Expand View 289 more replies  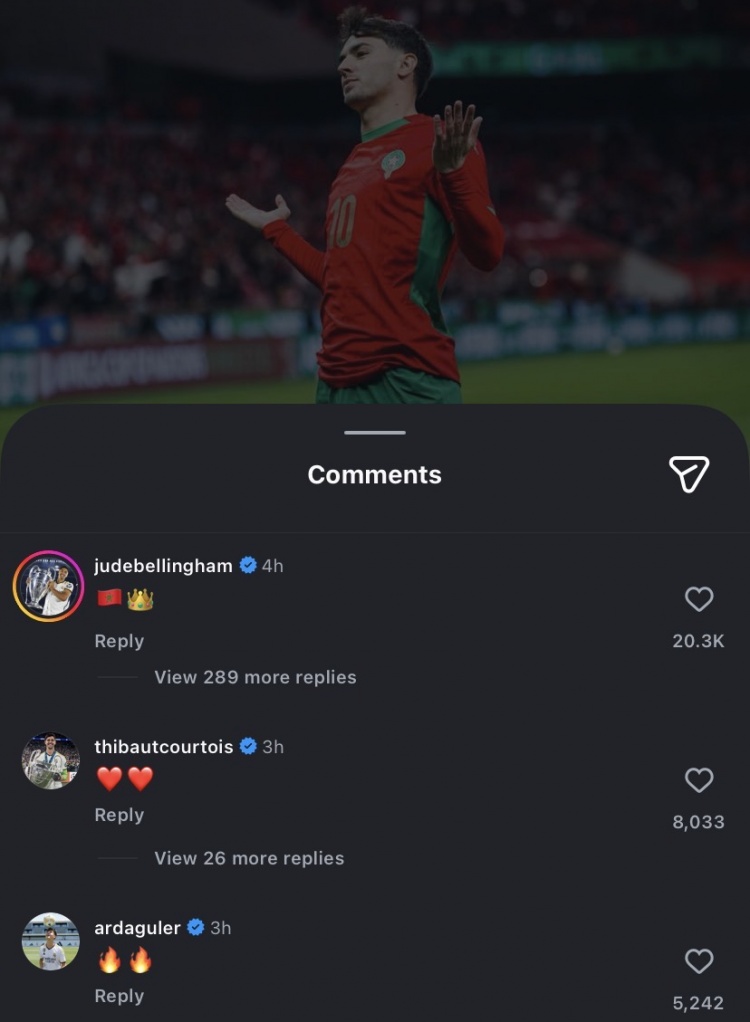pos(255,677)
